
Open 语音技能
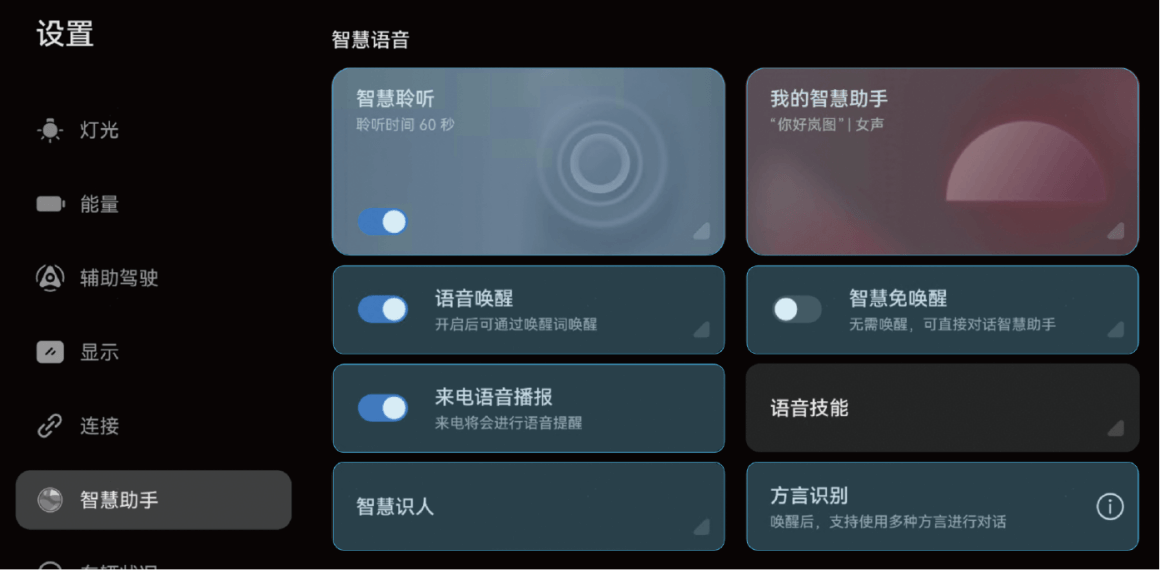click(x=941, y=408)
